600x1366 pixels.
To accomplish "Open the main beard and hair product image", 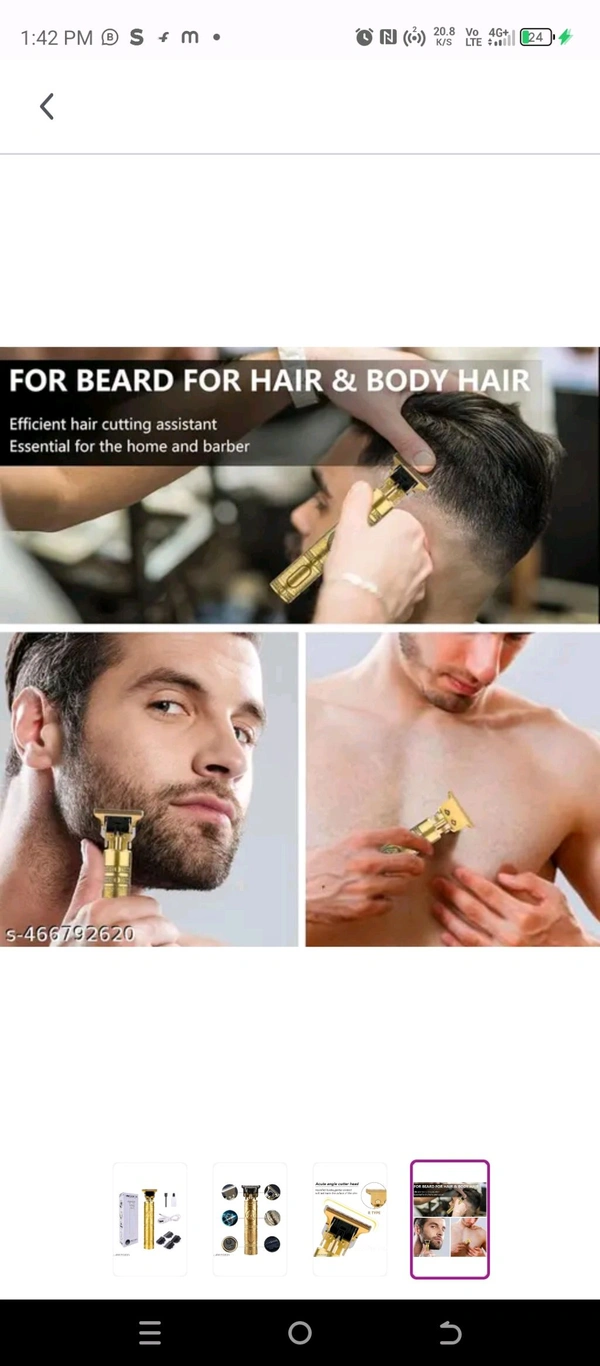I will click(300, 646).
